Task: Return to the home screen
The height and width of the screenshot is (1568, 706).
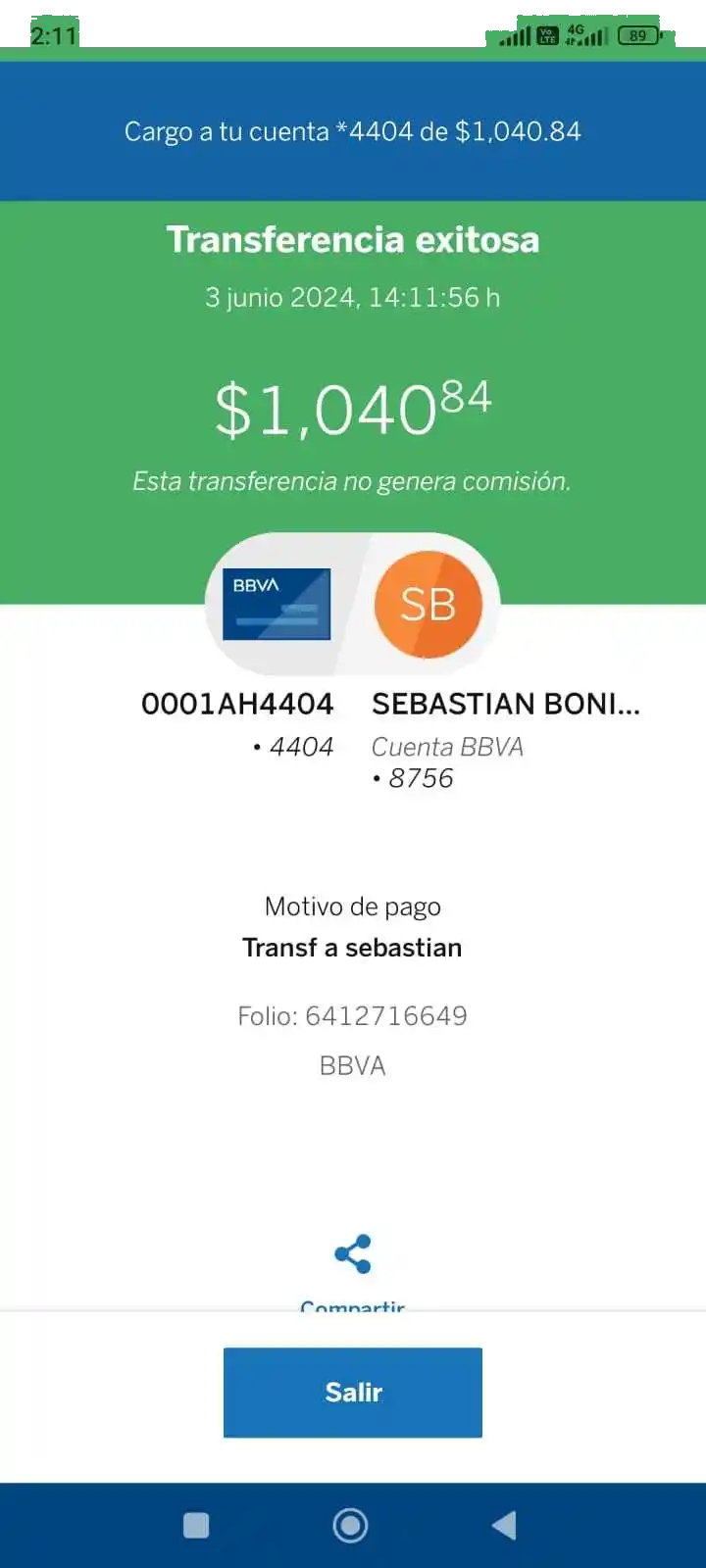Action: click(350, 1525)
